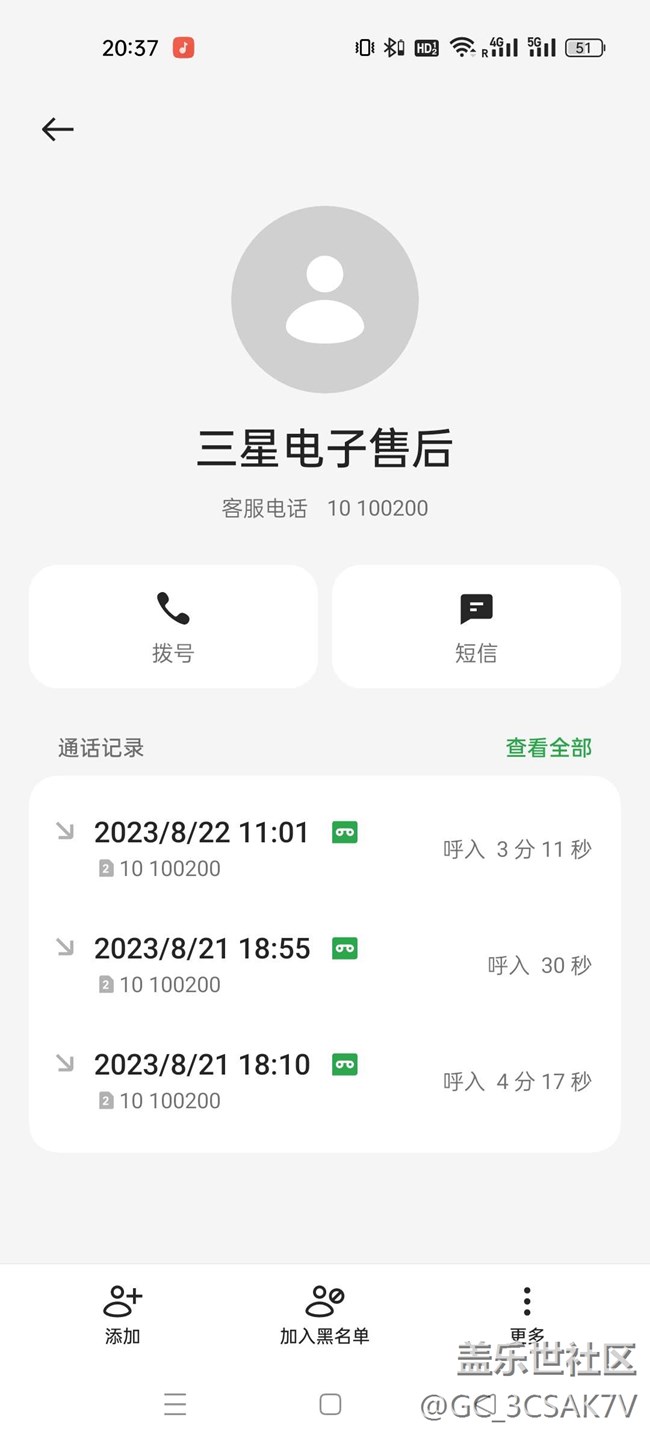Play the recording of the 18:55 call
The height and width of the screenshot is (1444, 650).
click(345, 948)
